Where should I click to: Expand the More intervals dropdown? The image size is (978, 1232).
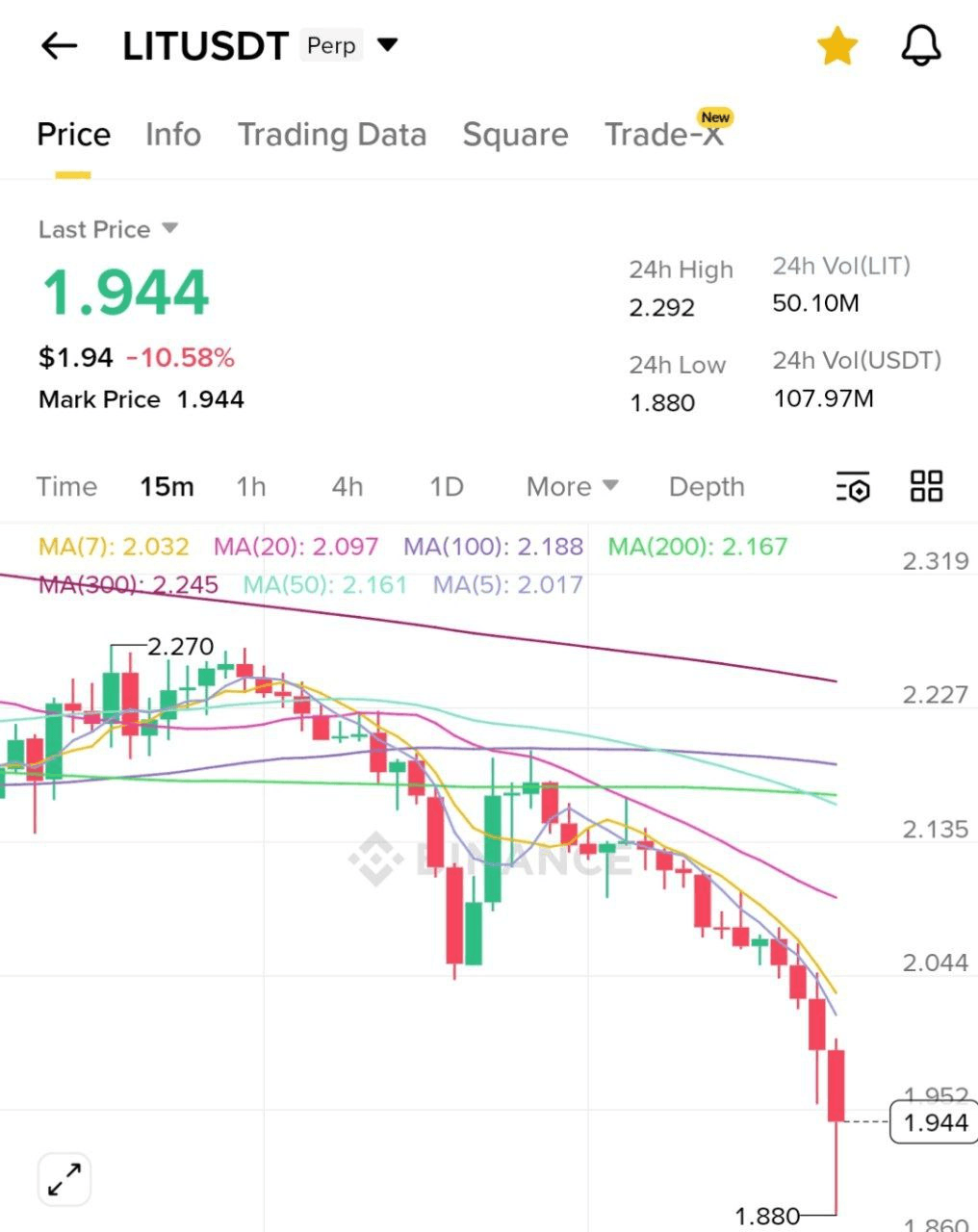click(x=572, y=487)
